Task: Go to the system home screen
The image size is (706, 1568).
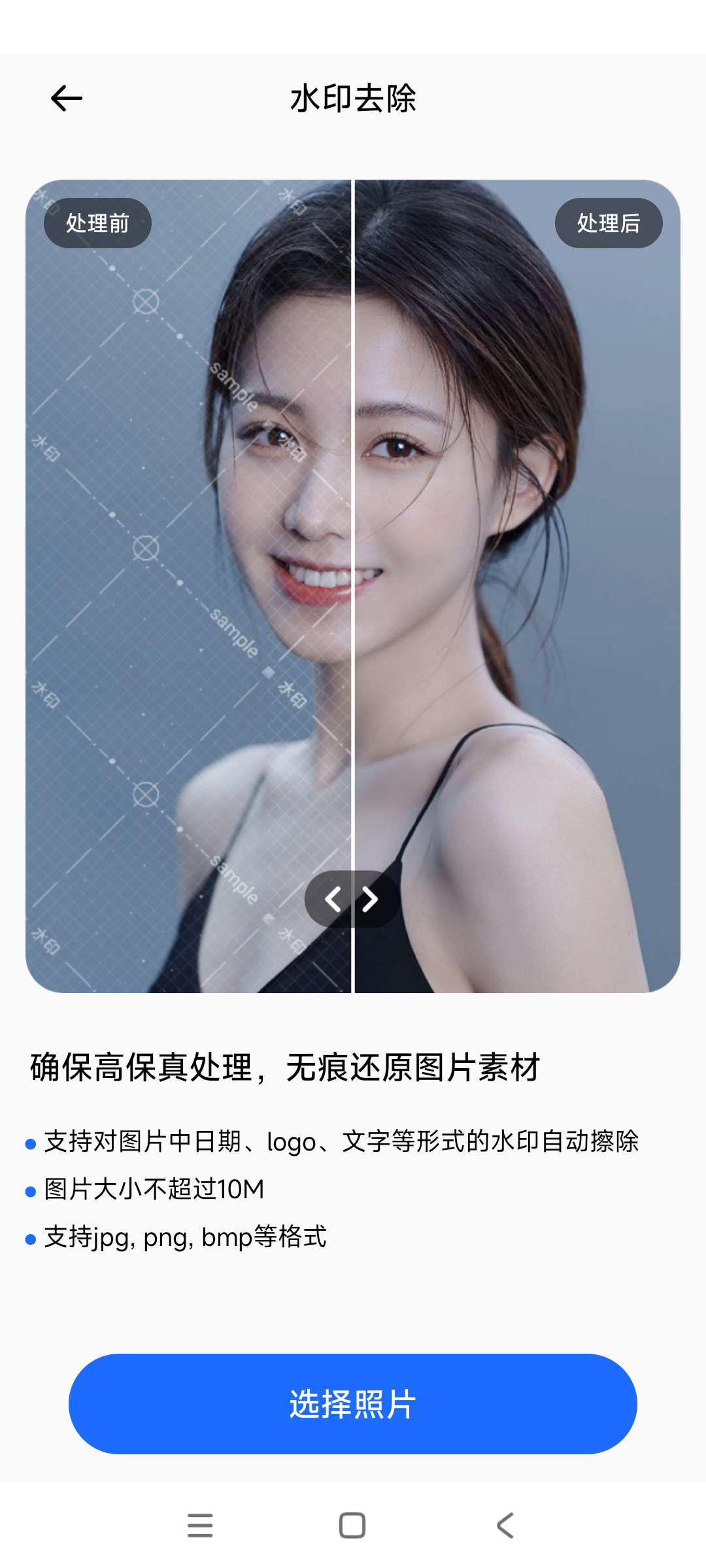Action: [x=352, y=1525]
